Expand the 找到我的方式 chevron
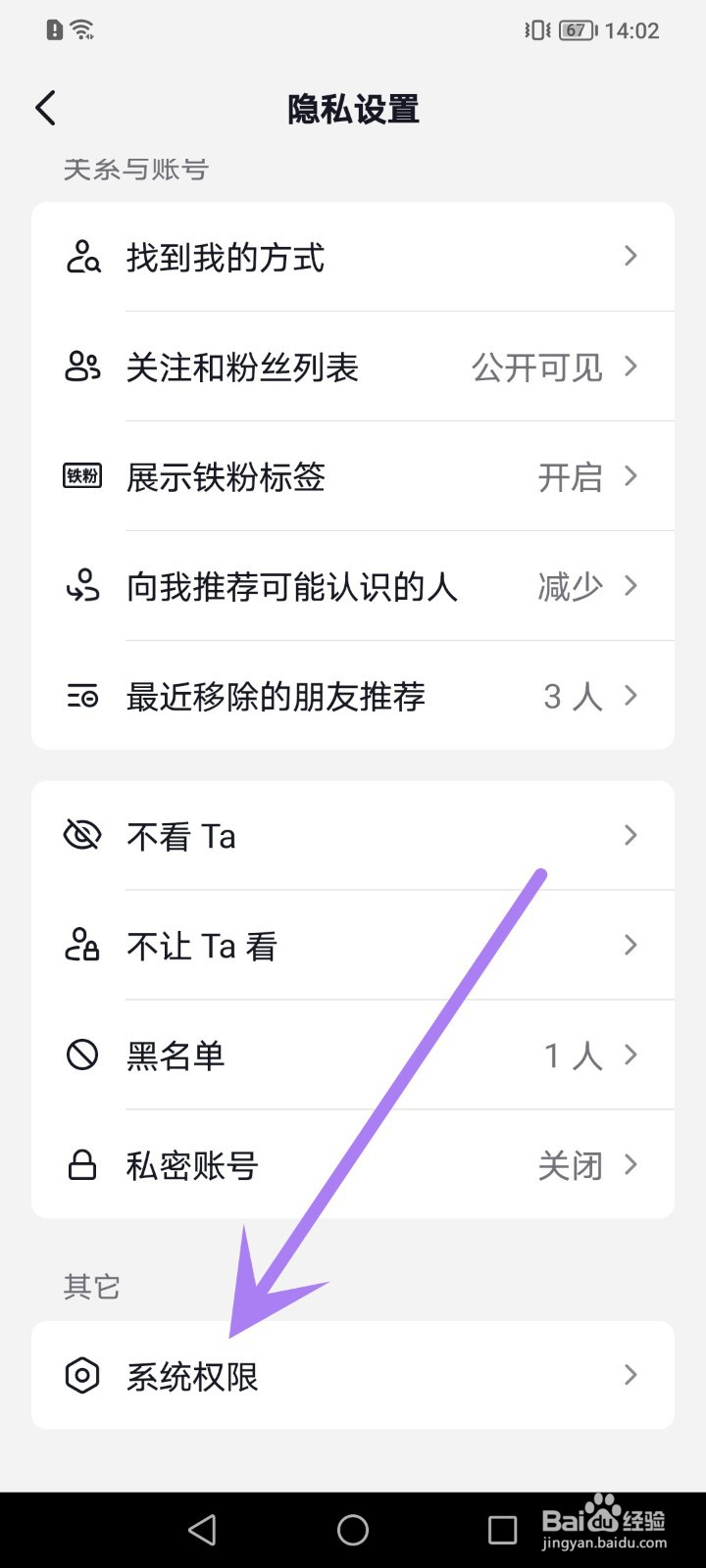Image resolution: width=706 pixels, height=1568 pixels. click(x=630, y=257)
